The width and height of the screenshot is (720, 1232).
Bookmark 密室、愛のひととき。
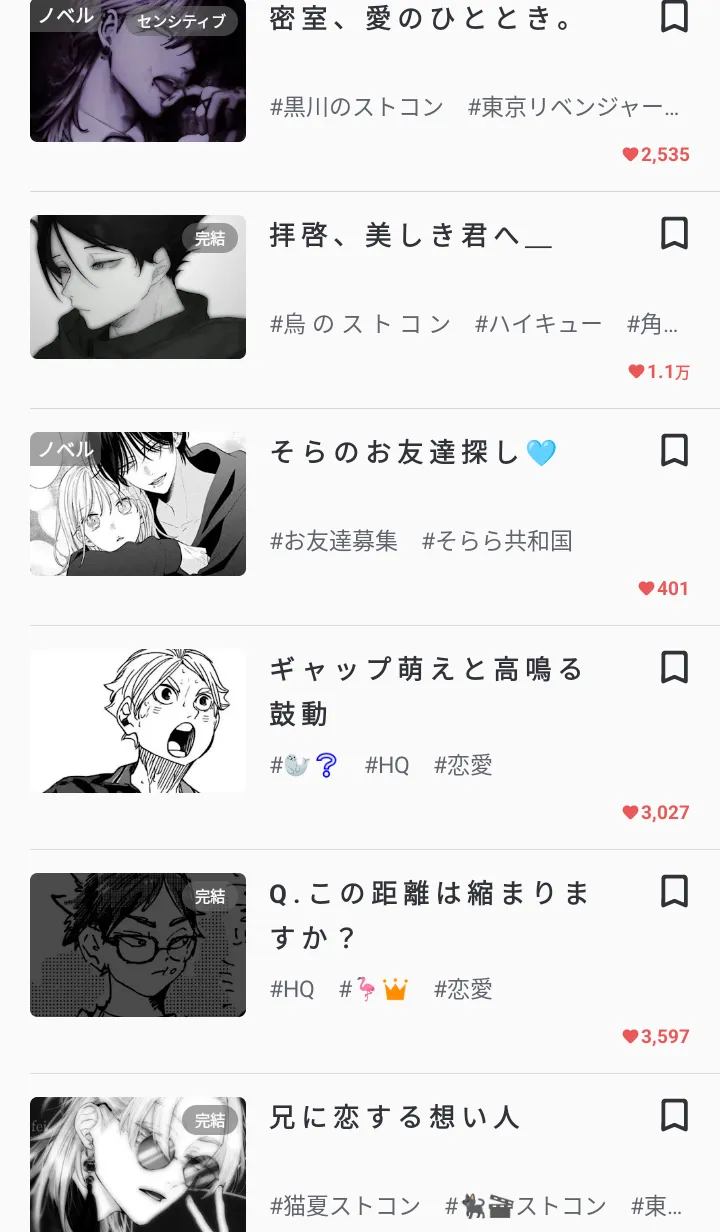point(675,16)
